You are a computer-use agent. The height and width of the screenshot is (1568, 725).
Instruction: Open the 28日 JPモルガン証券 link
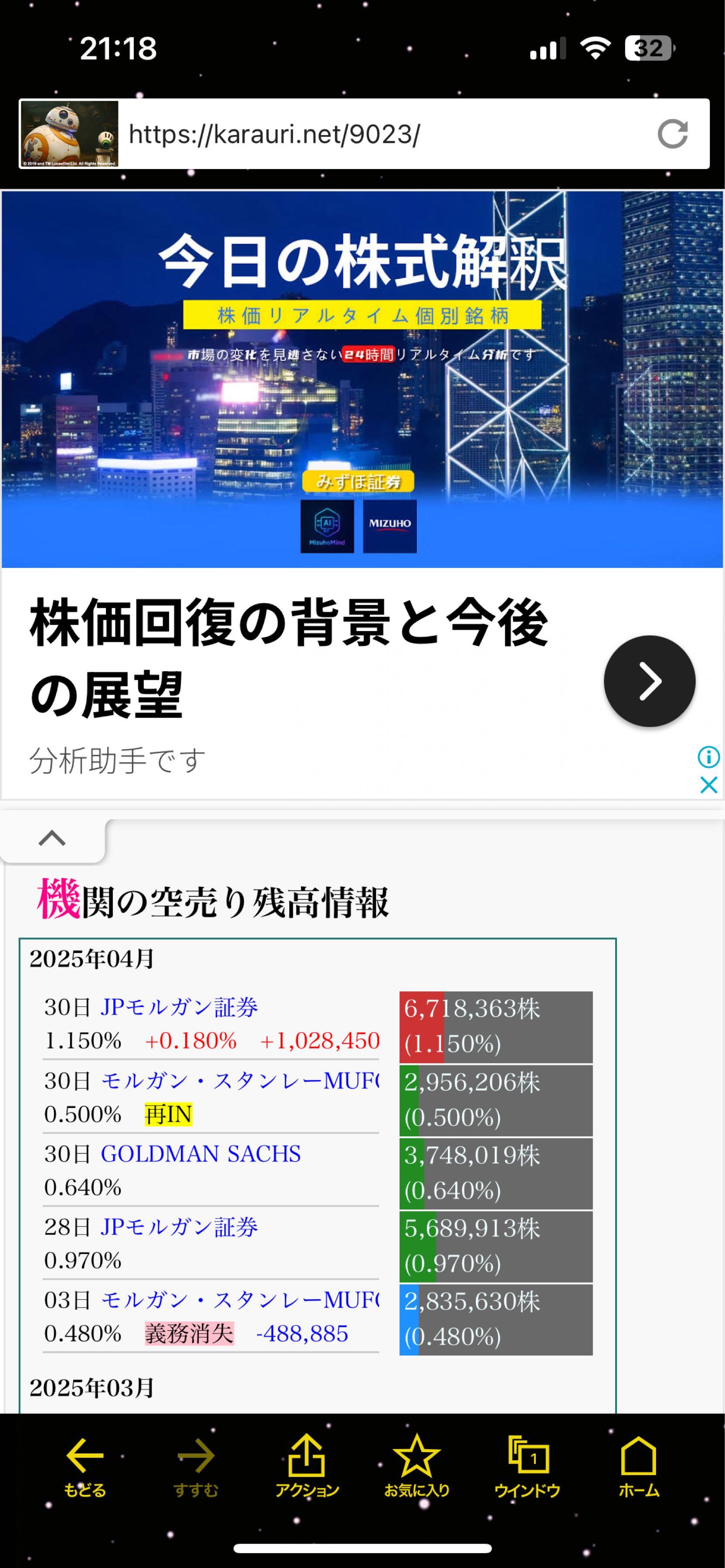pyautogui.click(x=179, y=1227)
